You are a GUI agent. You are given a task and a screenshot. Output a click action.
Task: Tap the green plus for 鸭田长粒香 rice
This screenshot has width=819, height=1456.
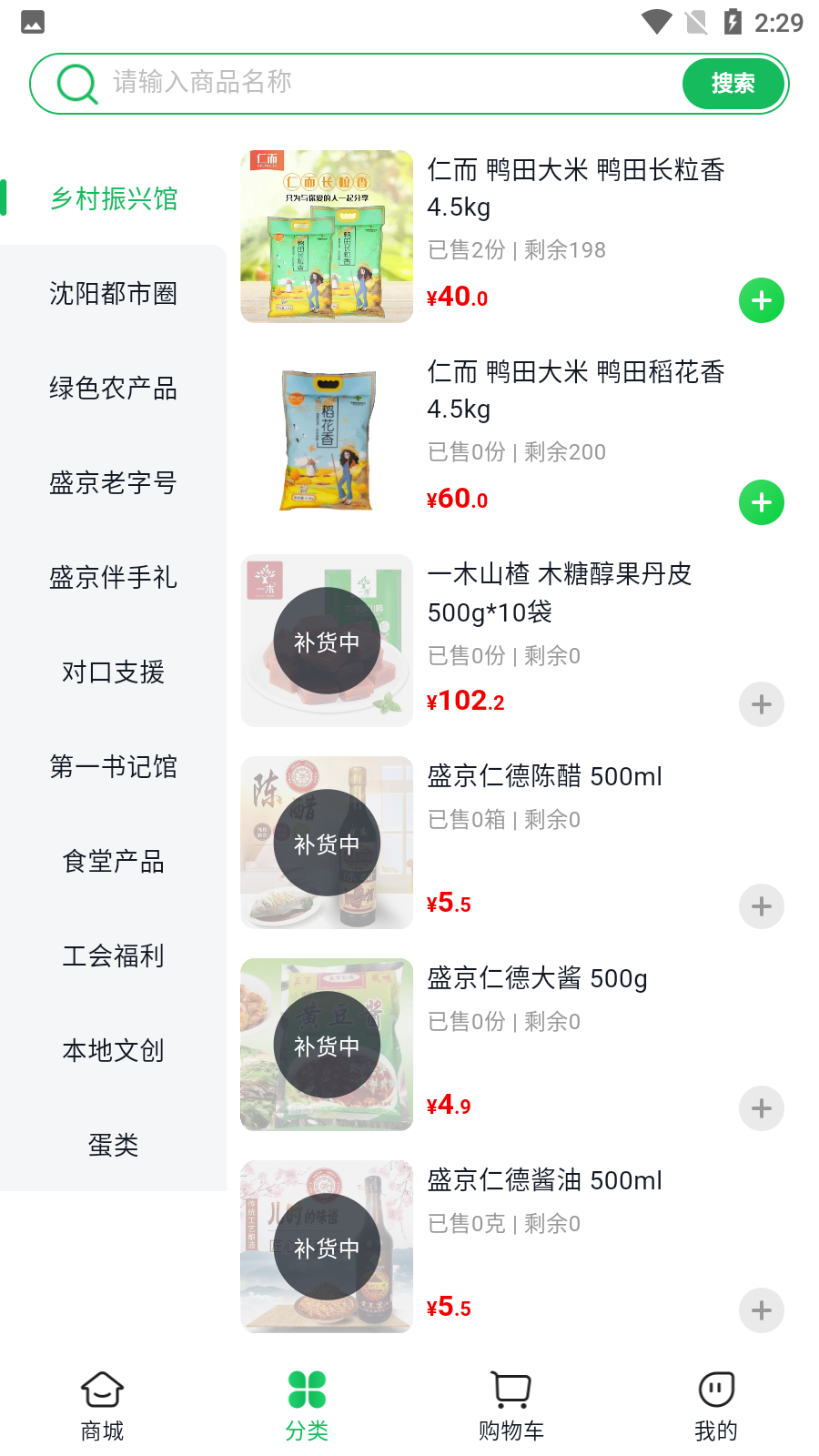[x=761, y=300]
